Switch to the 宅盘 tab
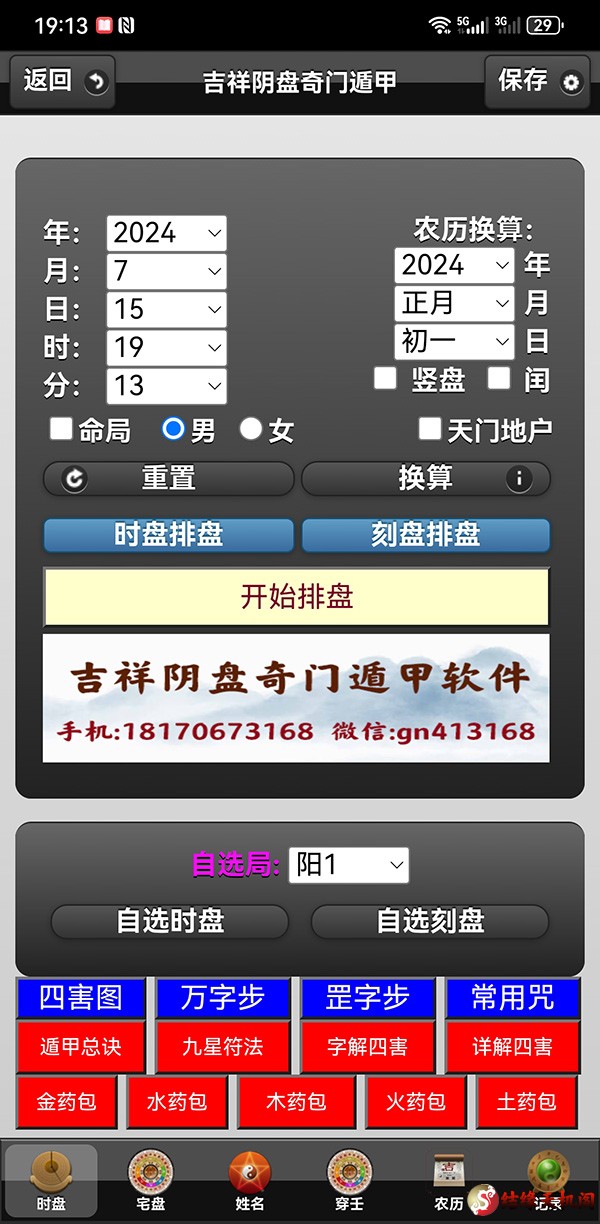The image size is (600, 1224). pyautogui.click(x=150, y=1180)
